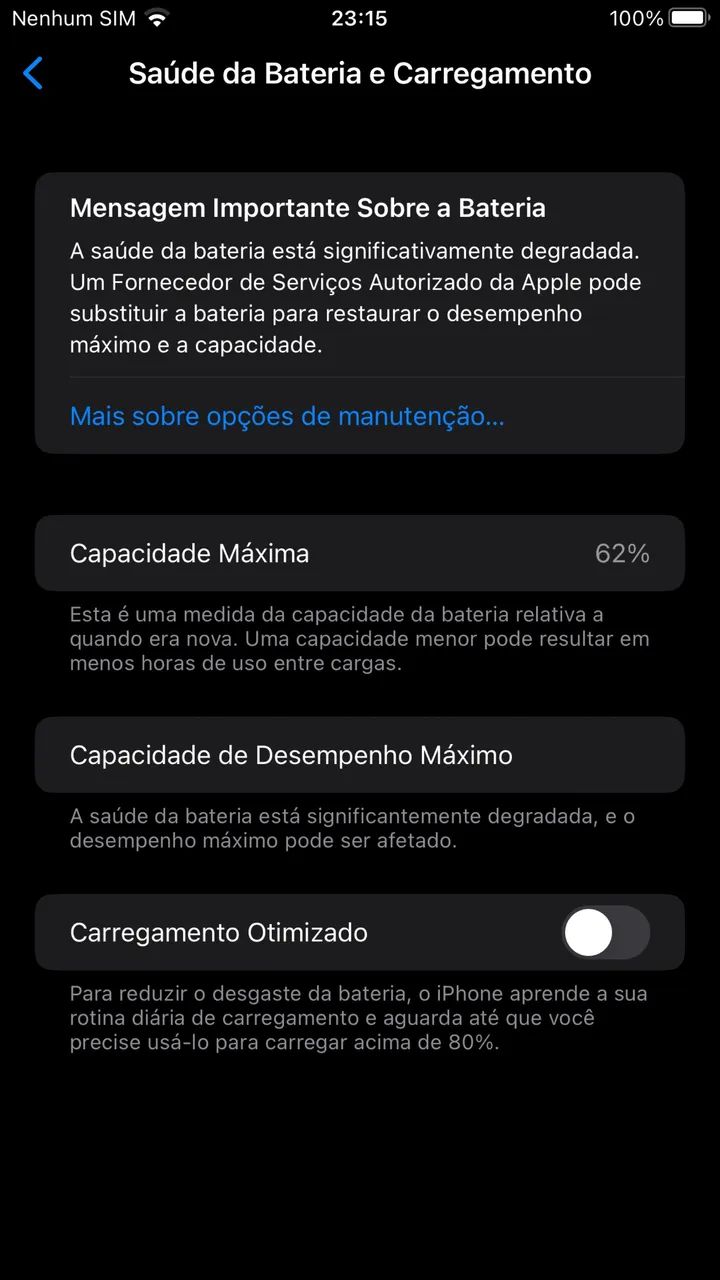Tap the Saúde da Bateria title
720x1280 pixels.
coord(358,73)
